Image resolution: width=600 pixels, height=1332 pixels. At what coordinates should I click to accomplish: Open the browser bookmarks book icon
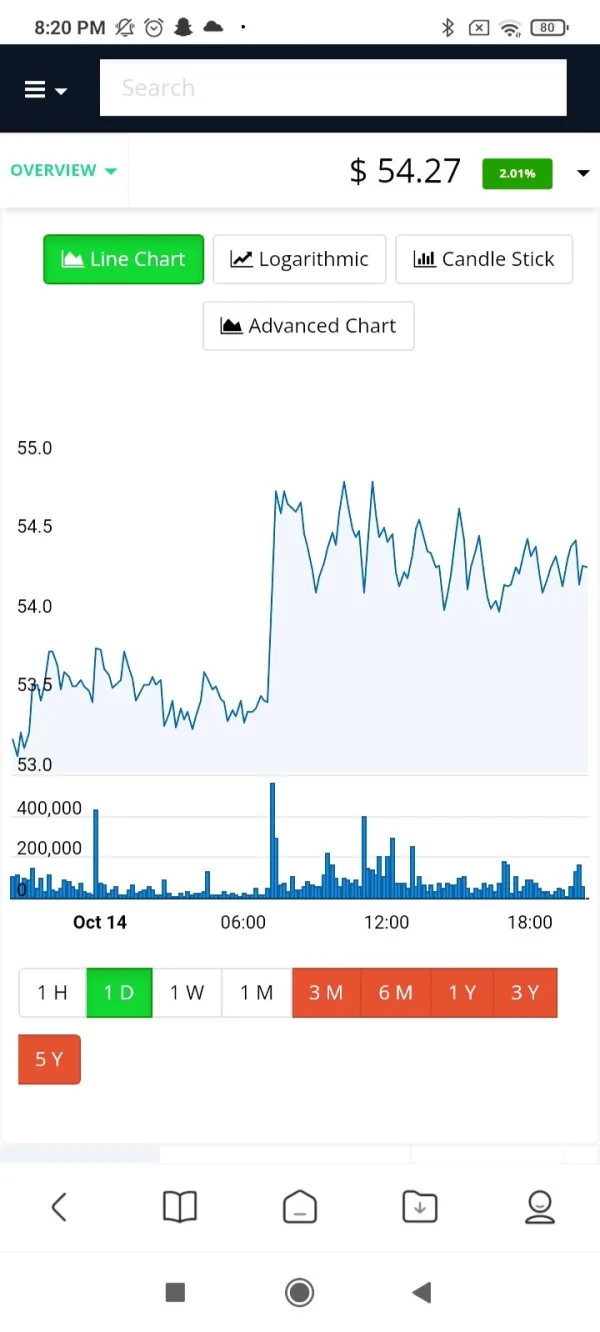pos(180,1207)
